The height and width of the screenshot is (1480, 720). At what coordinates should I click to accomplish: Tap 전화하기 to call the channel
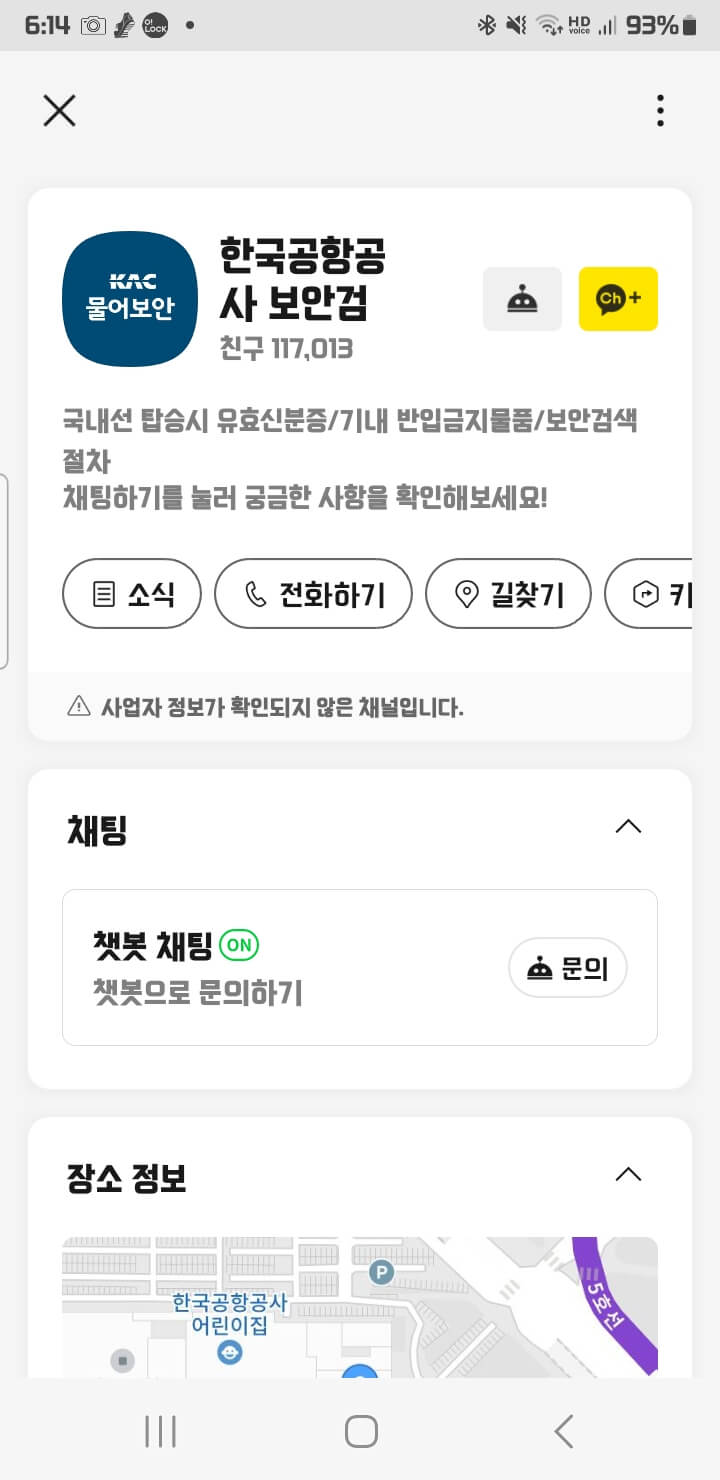coord(313,593)
